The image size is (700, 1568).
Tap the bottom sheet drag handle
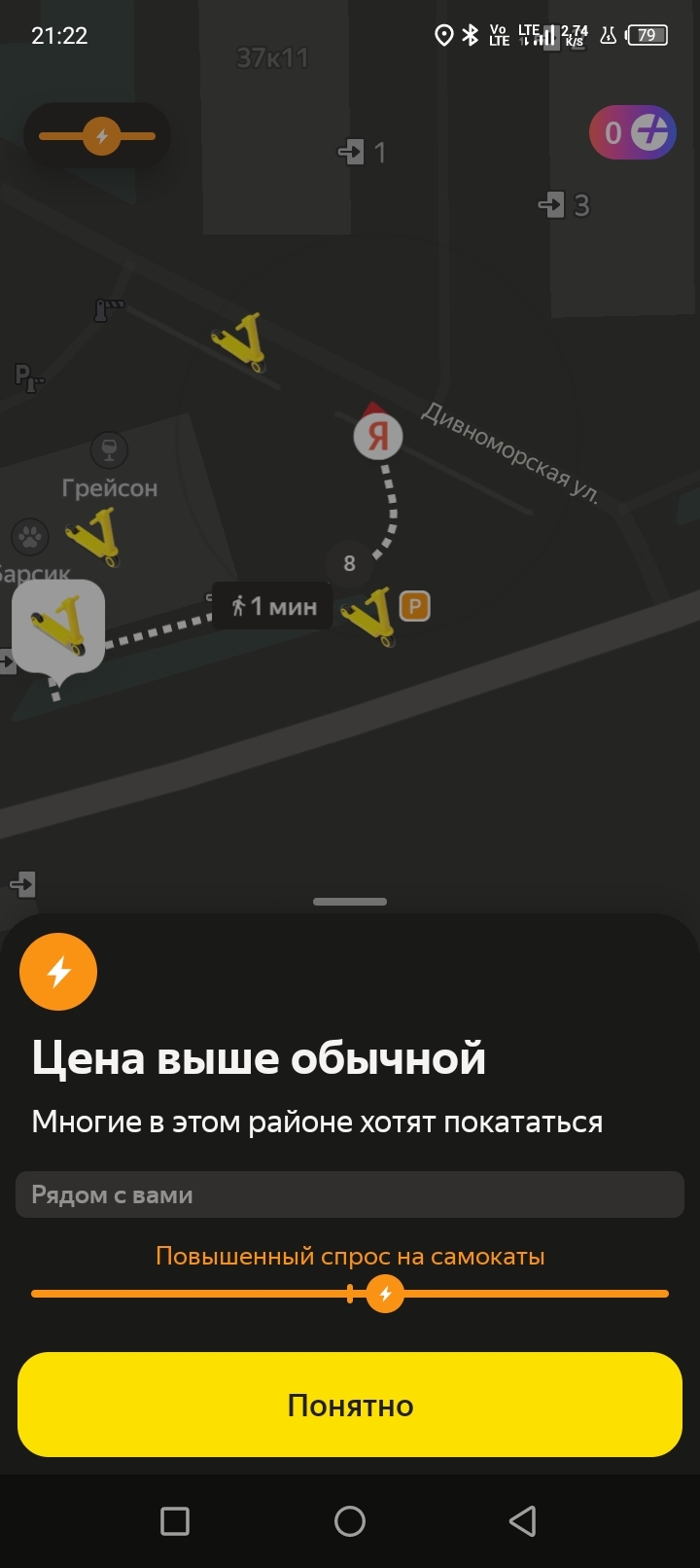(x=350, y=902)
